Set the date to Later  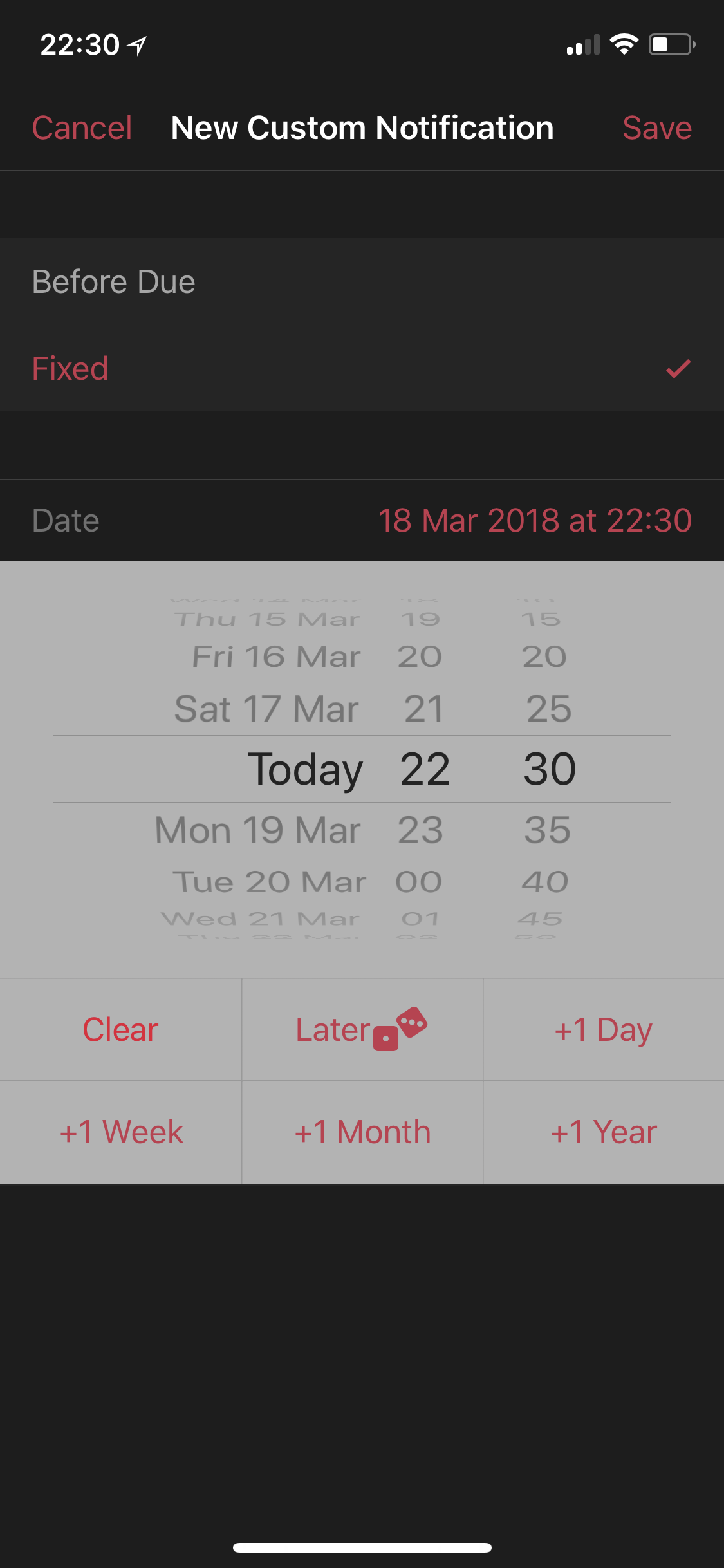pos(362,1029)
